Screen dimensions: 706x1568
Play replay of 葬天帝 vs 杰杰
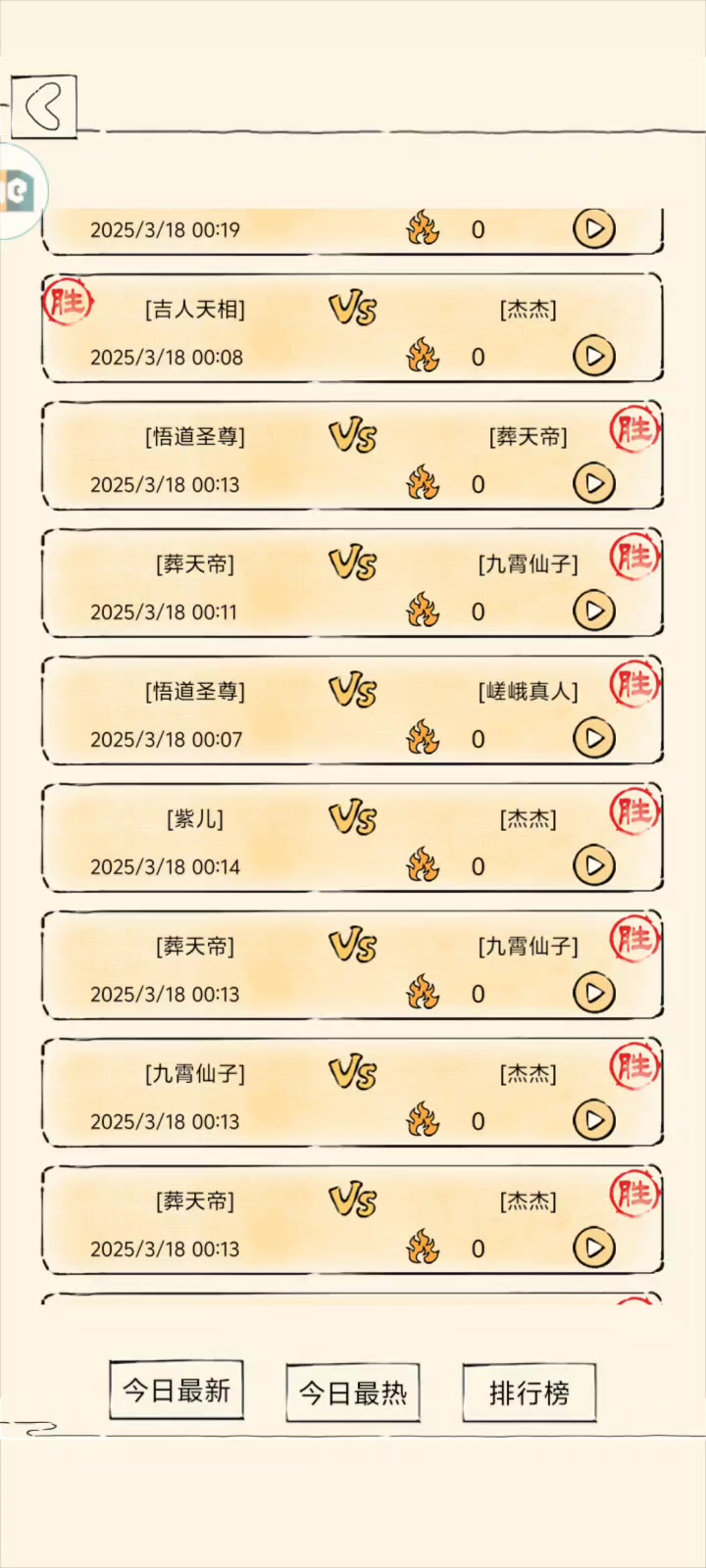coord(593,1248)
